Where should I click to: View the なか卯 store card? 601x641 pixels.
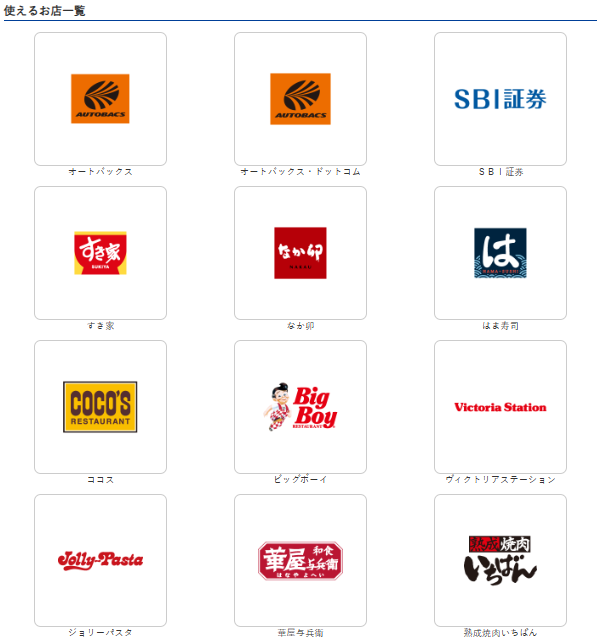coord(300,253)
